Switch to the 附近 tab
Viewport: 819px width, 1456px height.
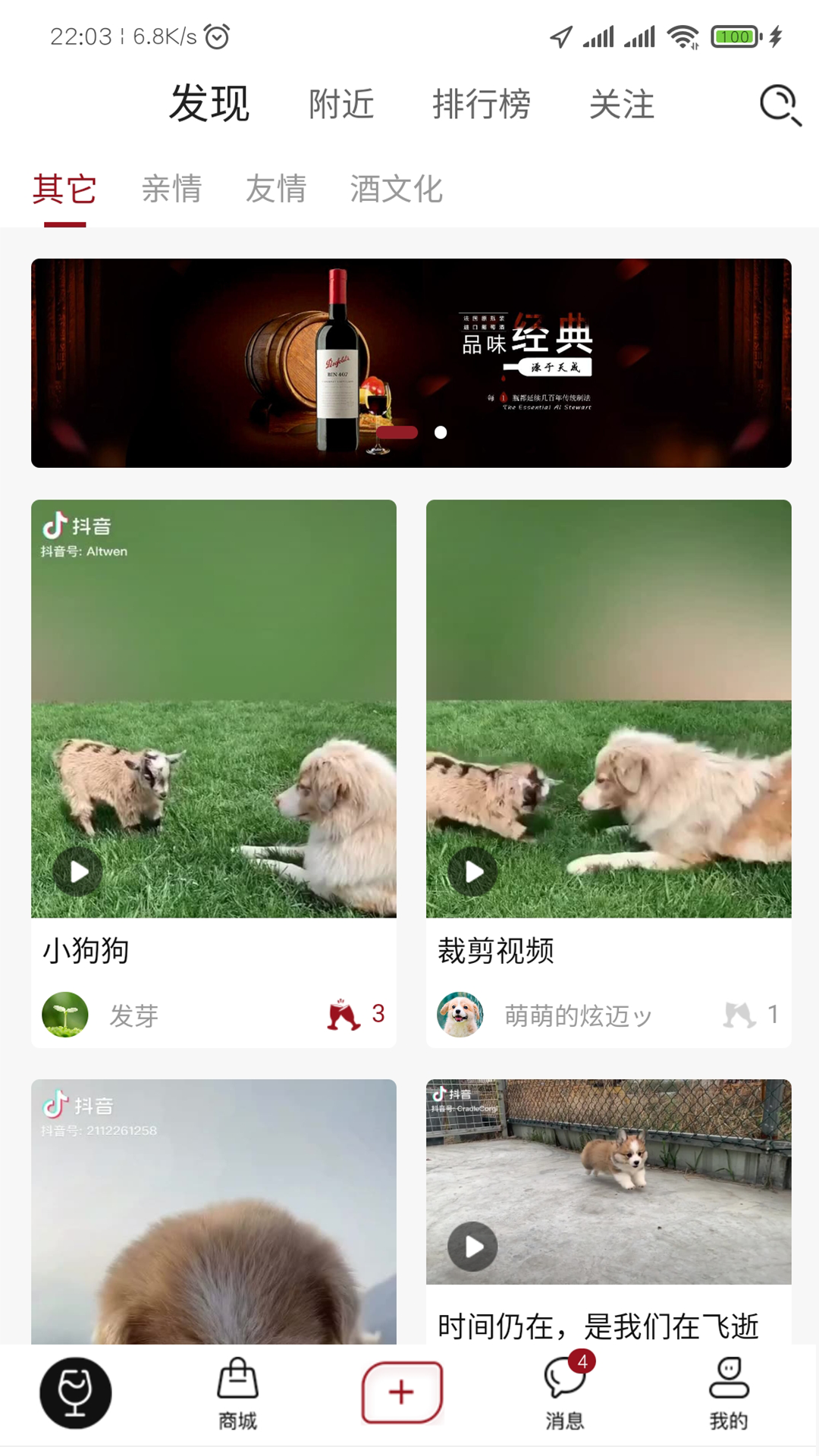coord(341,105)
